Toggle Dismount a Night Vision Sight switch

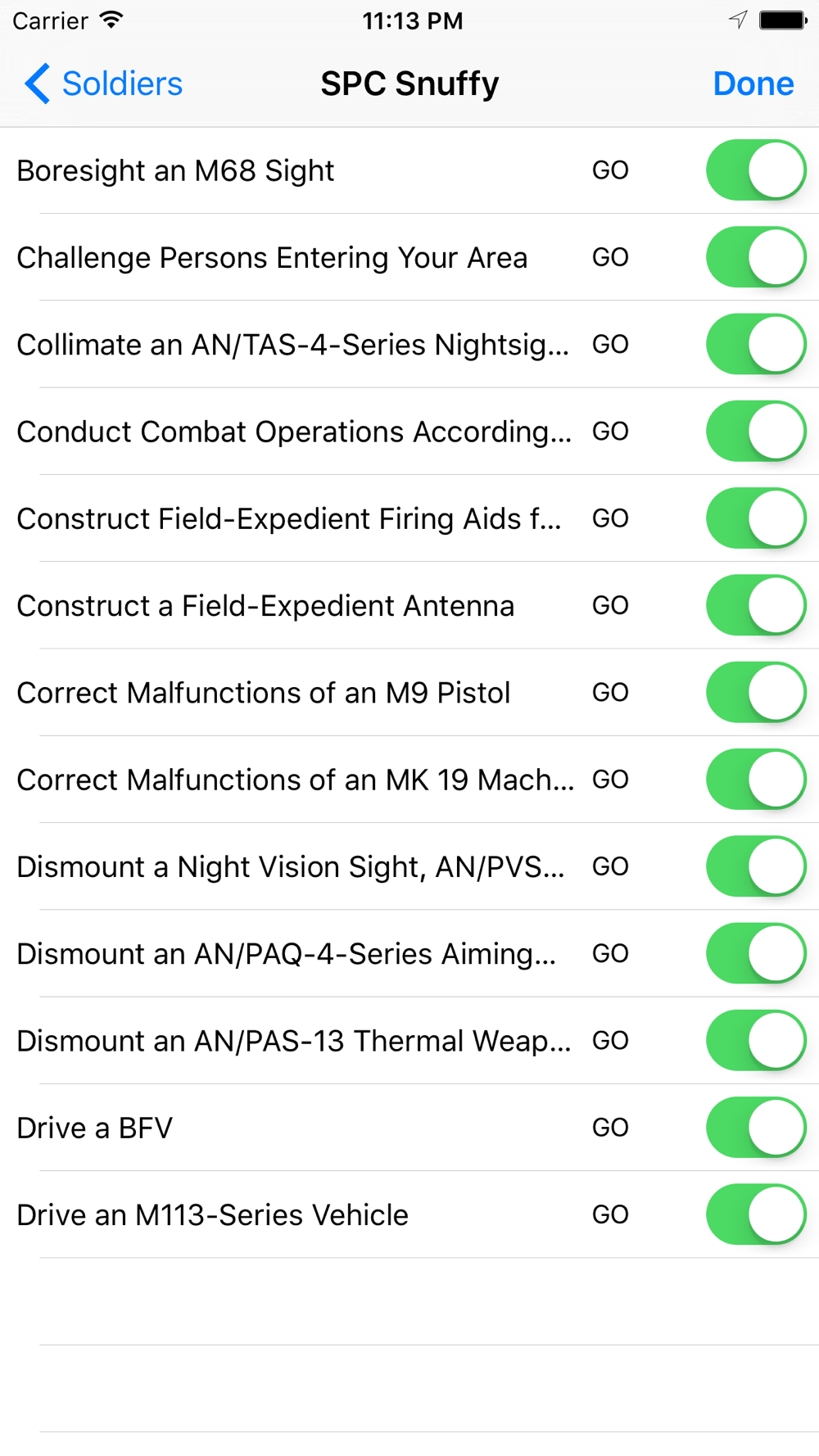pos(756,866)
